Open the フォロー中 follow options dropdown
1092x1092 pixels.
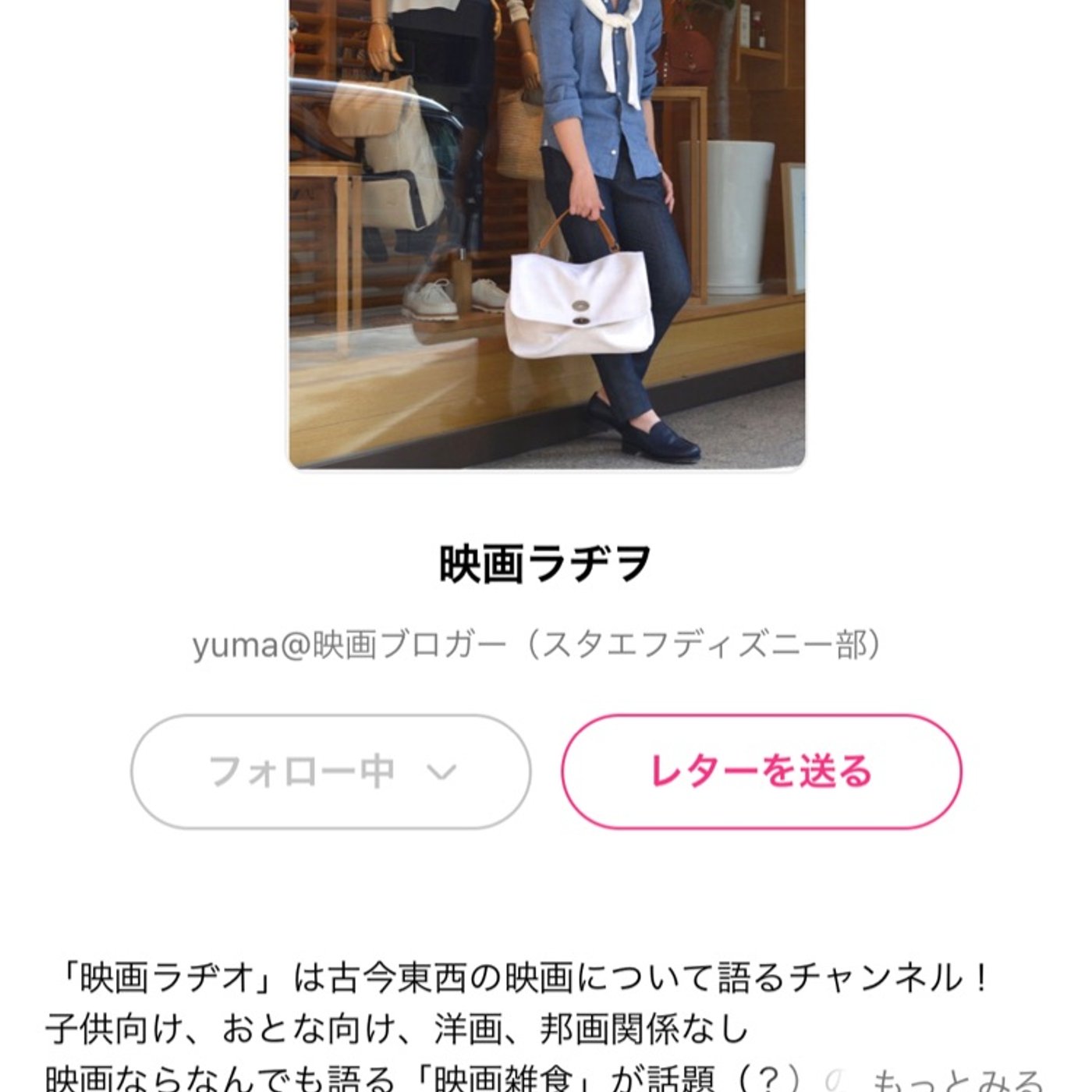(331, 771)
